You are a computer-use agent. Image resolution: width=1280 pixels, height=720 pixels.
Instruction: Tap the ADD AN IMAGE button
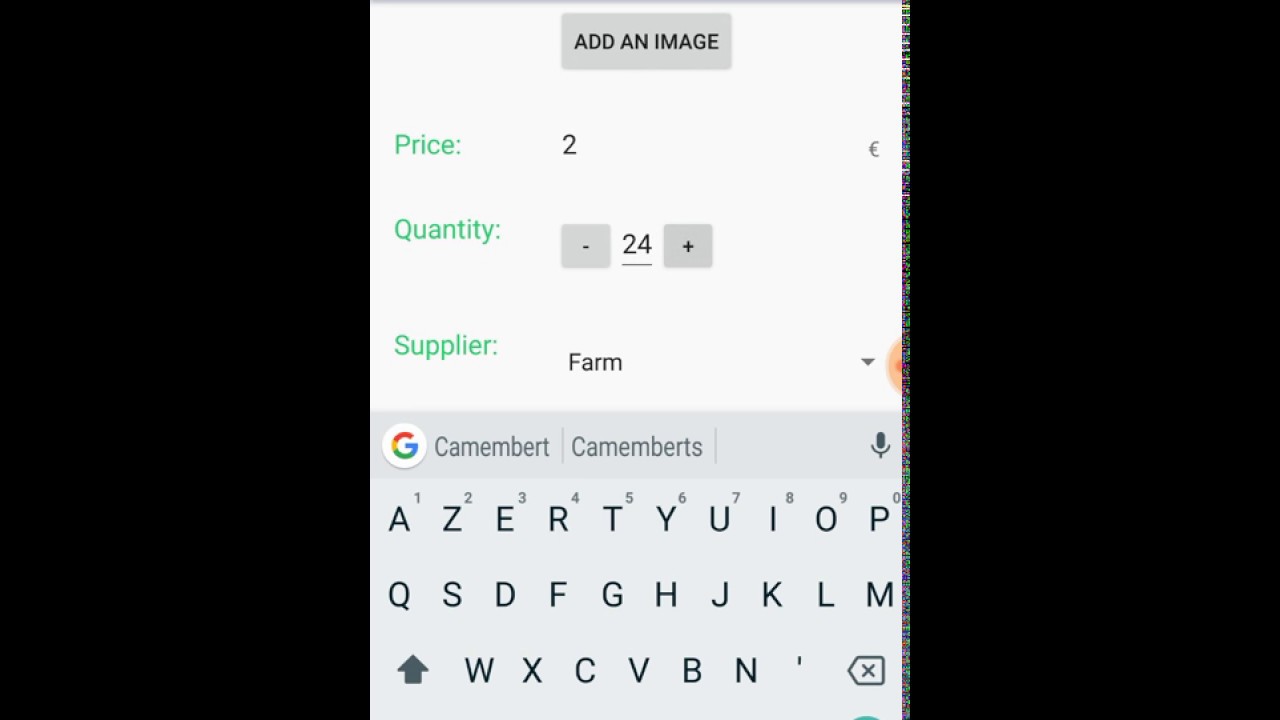[646, 41]
